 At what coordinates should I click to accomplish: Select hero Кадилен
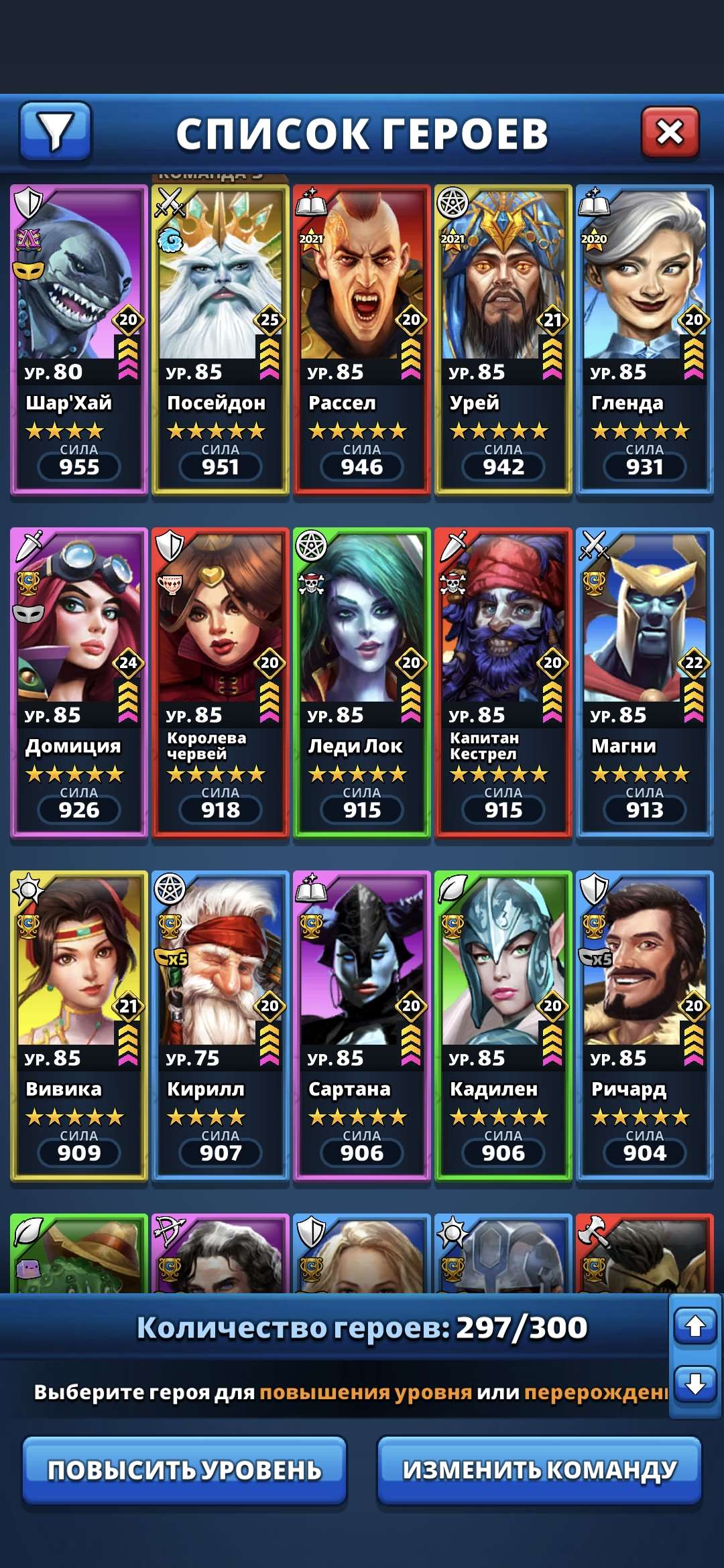point(503,1025)
